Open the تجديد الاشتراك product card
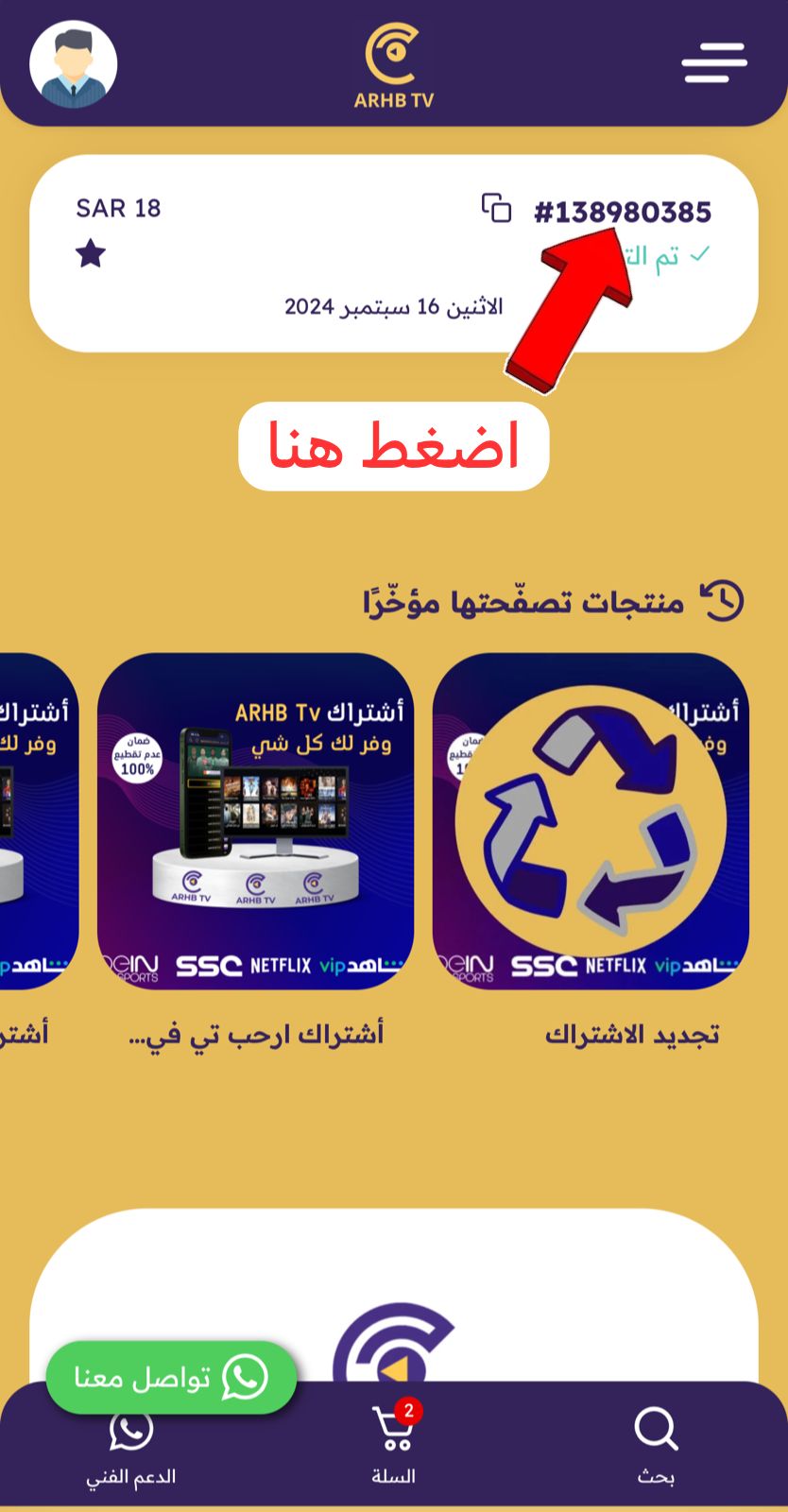This screenshot has height=1512, width=788. [591, 820]
